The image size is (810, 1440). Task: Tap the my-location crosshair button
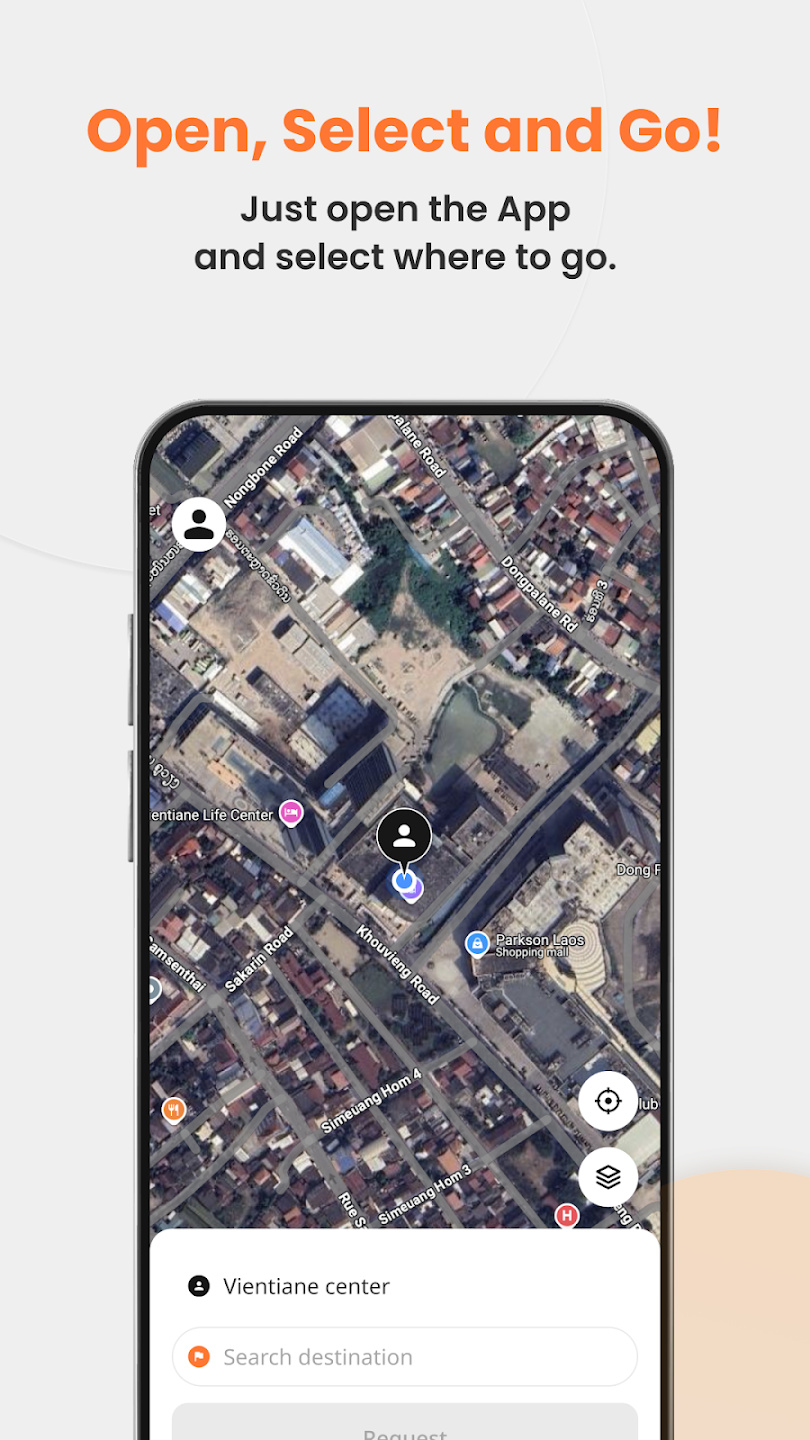609,1101
